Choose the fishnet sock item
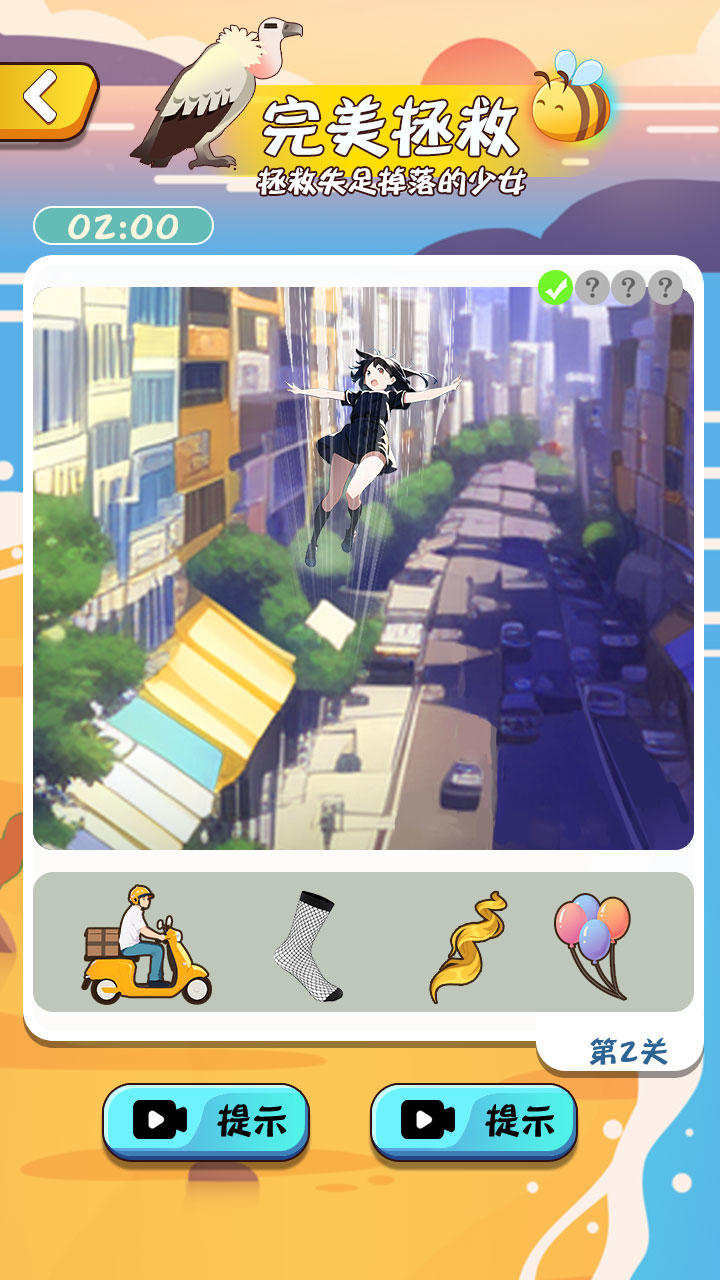 308,946
